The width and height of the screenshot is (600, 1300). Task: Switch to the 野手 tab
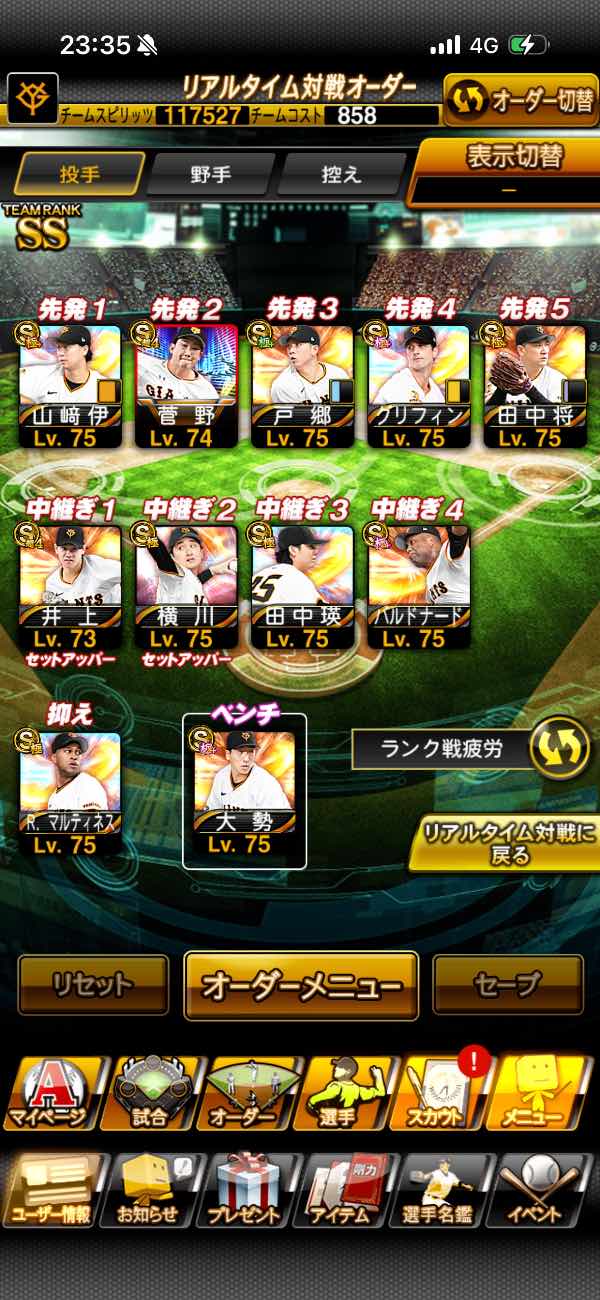[x=210, y=174]
